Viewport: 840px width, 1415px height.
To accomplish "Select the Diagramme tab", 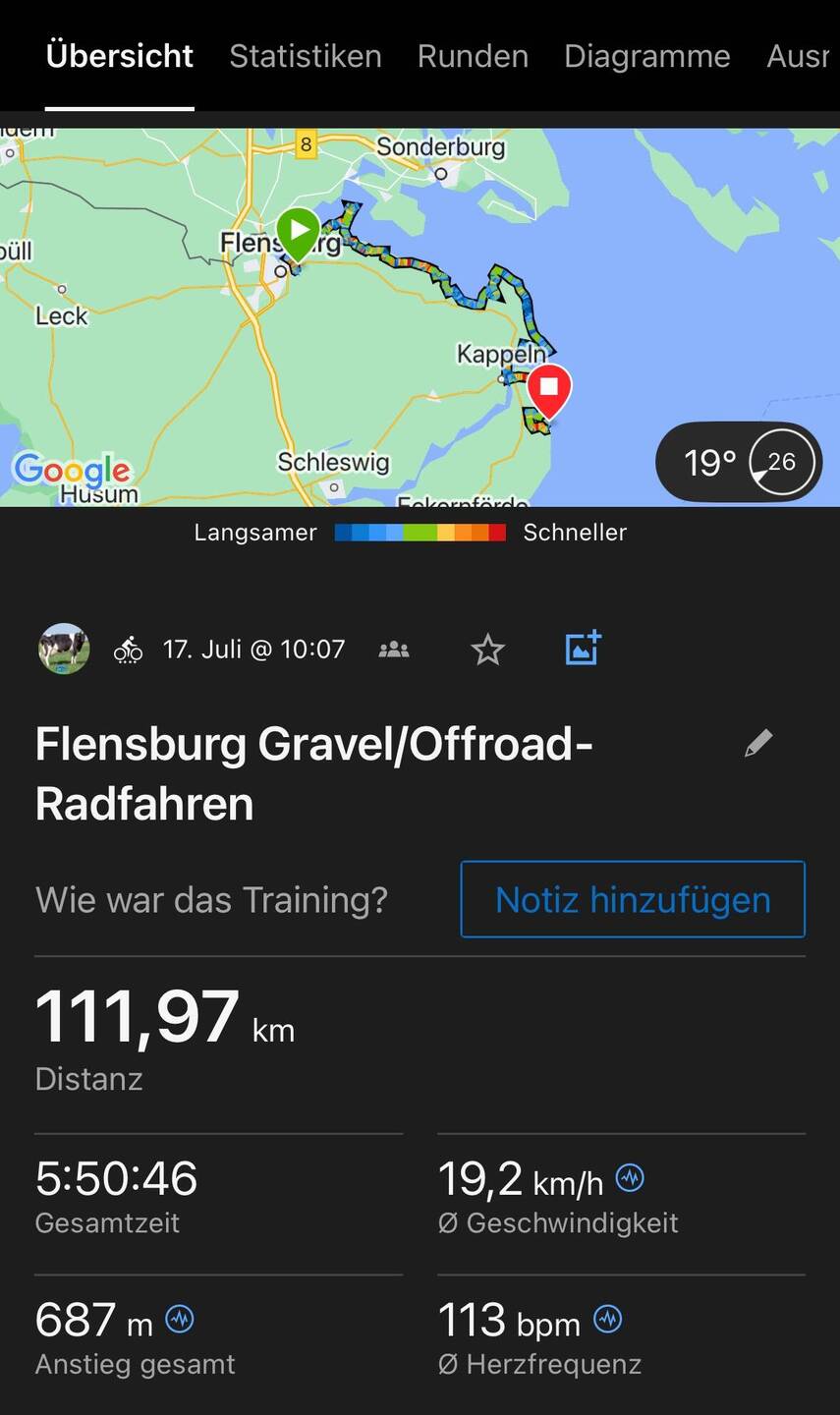I will pyautogui.click(x=646, y=56).
